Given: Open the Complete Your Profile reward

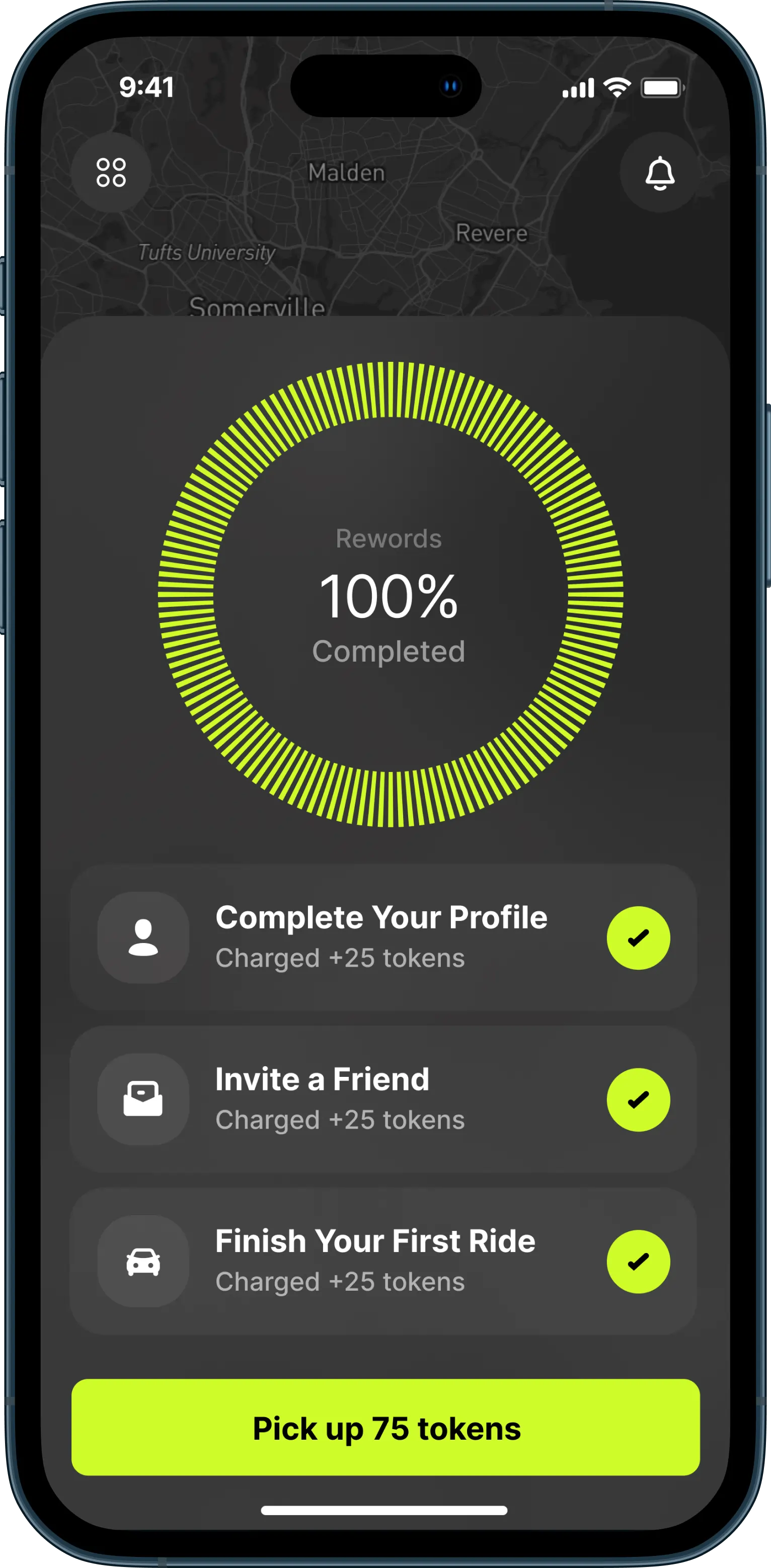Looking at the screenshot, I should tap(383, 937).
